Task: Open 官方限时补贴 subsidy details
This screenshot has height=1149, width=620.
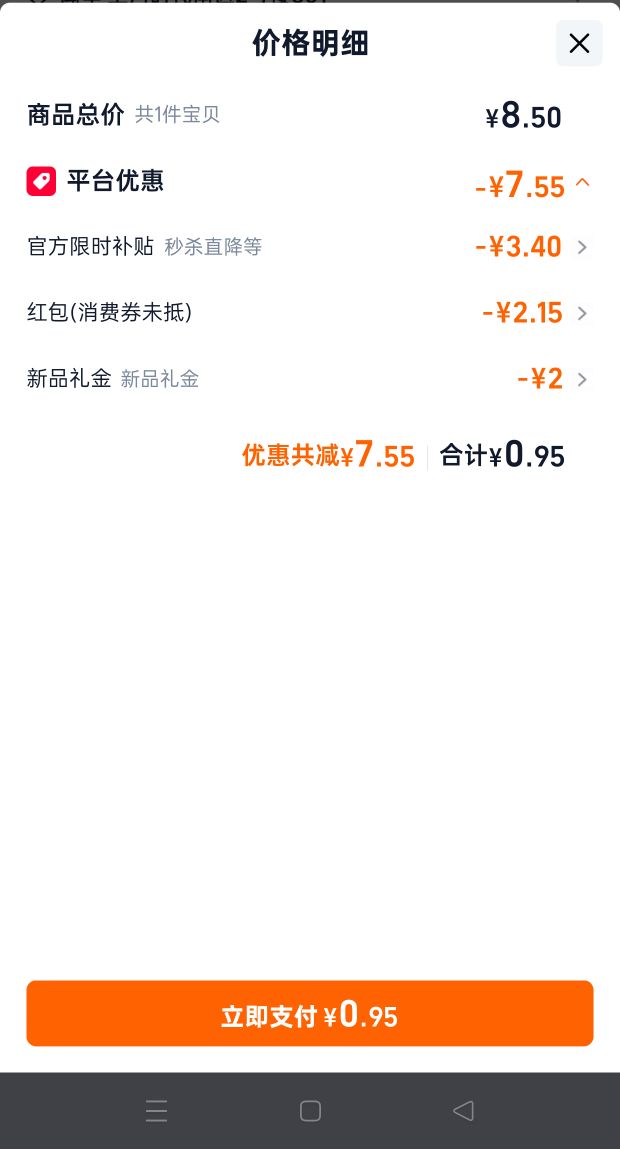Action: click(309, 247)
